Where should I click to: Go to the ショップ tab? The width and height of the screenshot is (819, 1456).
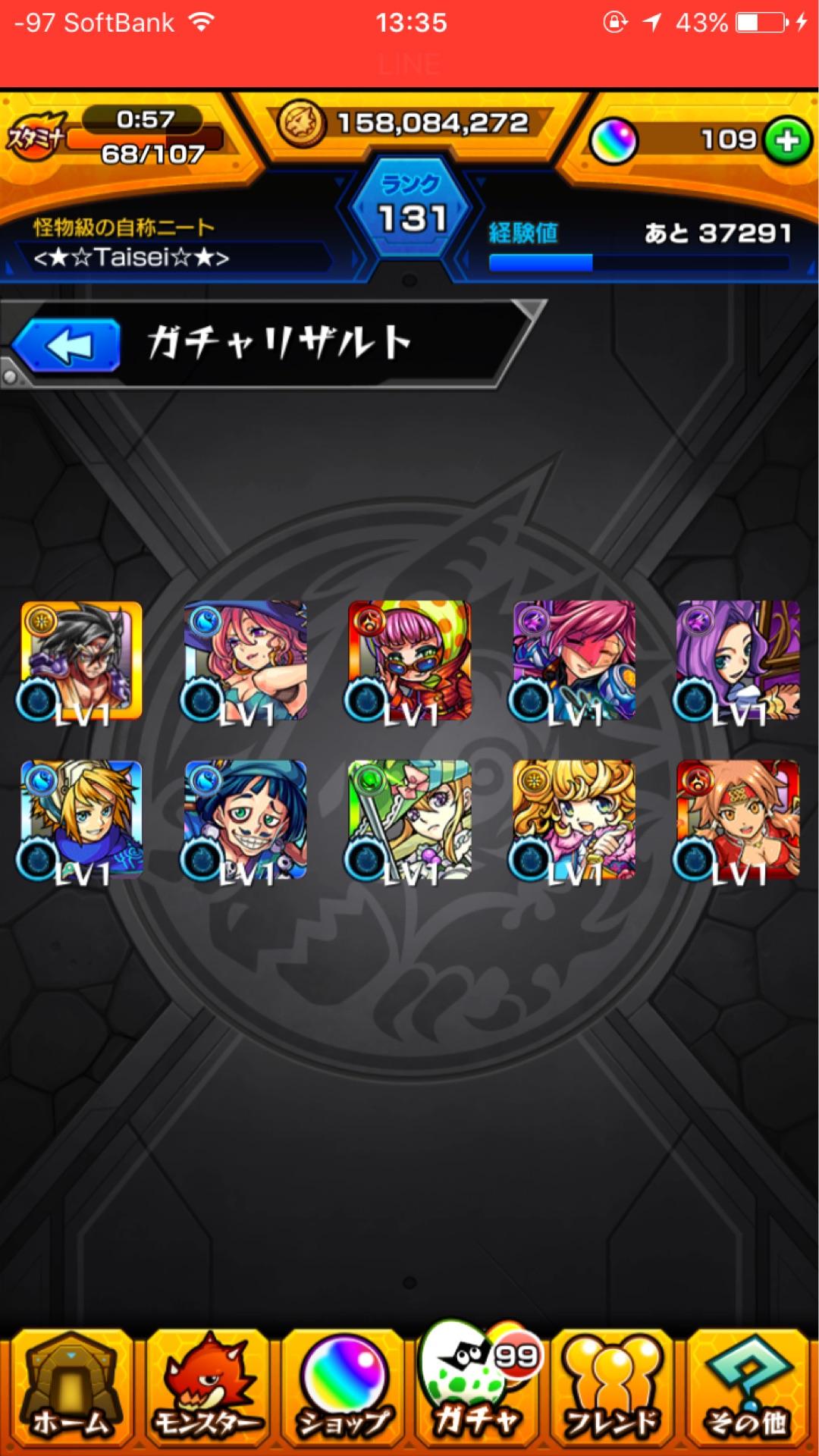click(343, 1392)
